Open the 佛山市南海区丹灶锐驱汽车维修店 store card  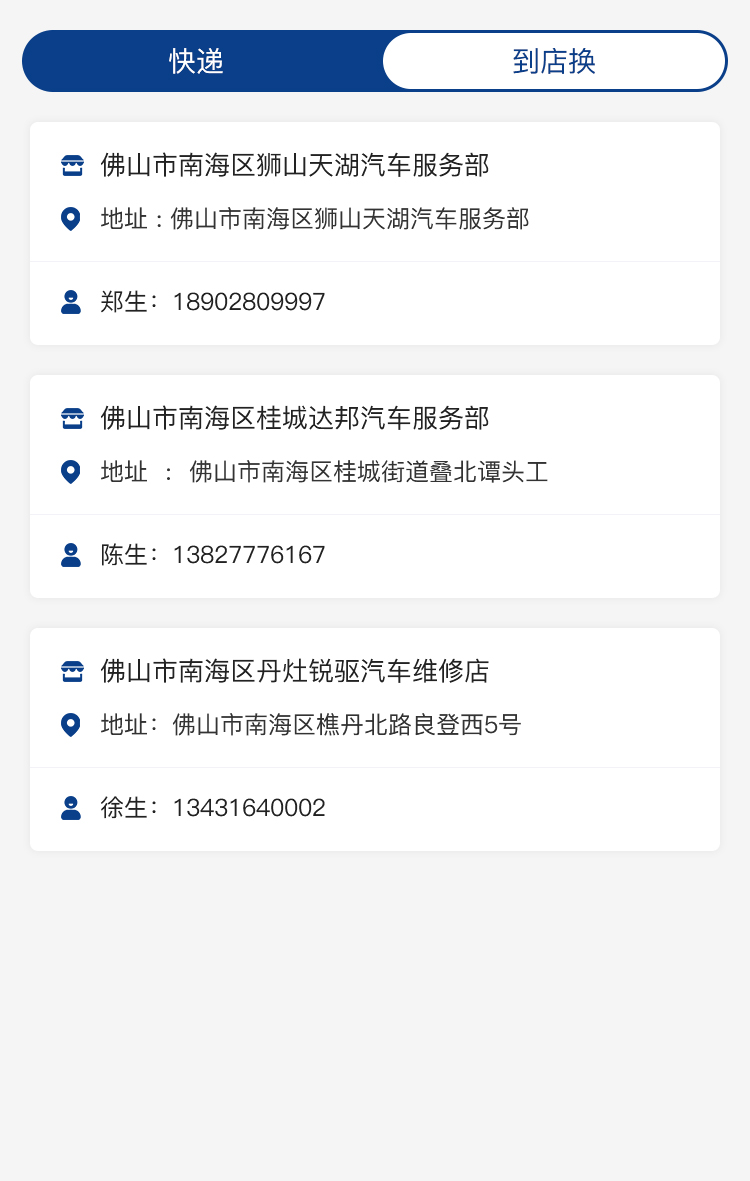click(295, 672)
